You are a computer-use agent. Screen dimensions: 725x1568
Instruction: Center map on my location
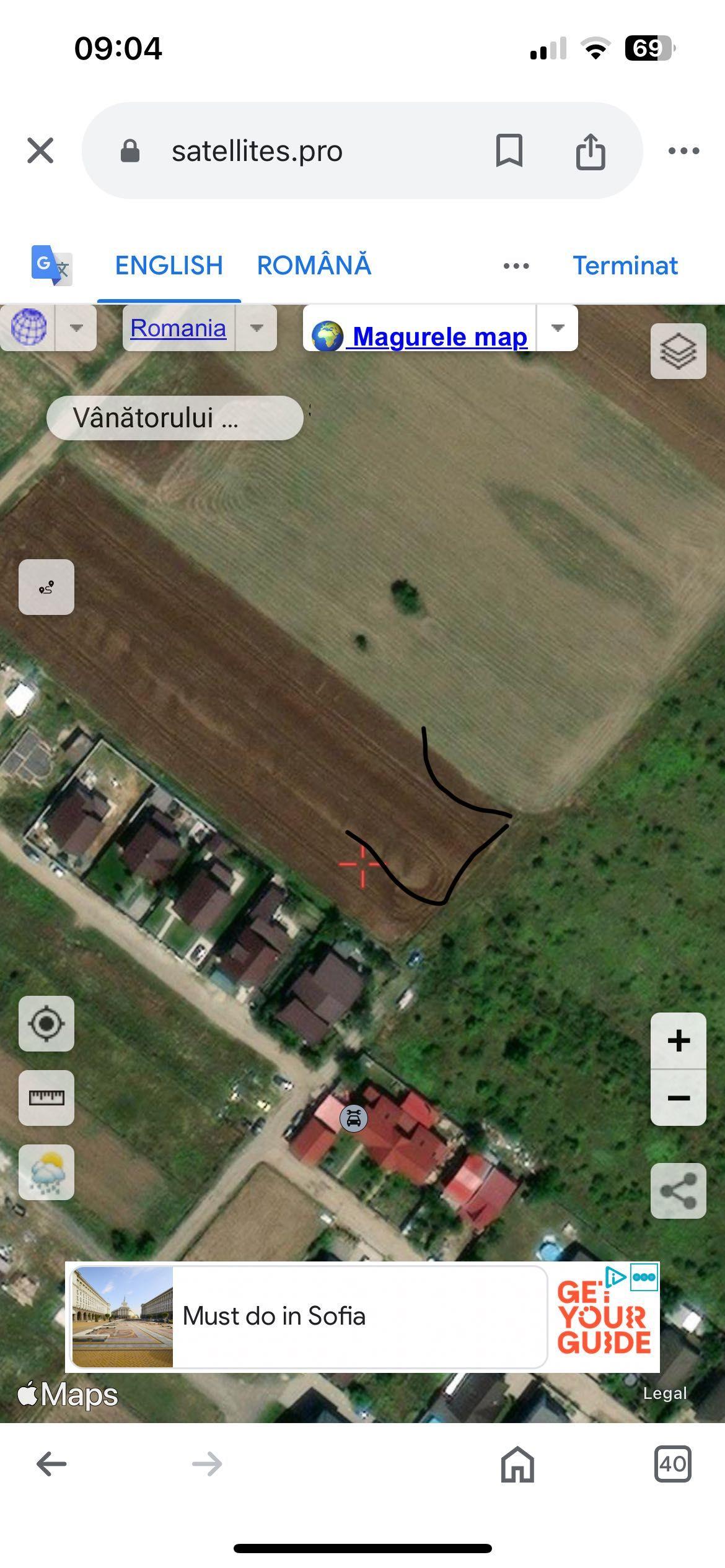46,1024
